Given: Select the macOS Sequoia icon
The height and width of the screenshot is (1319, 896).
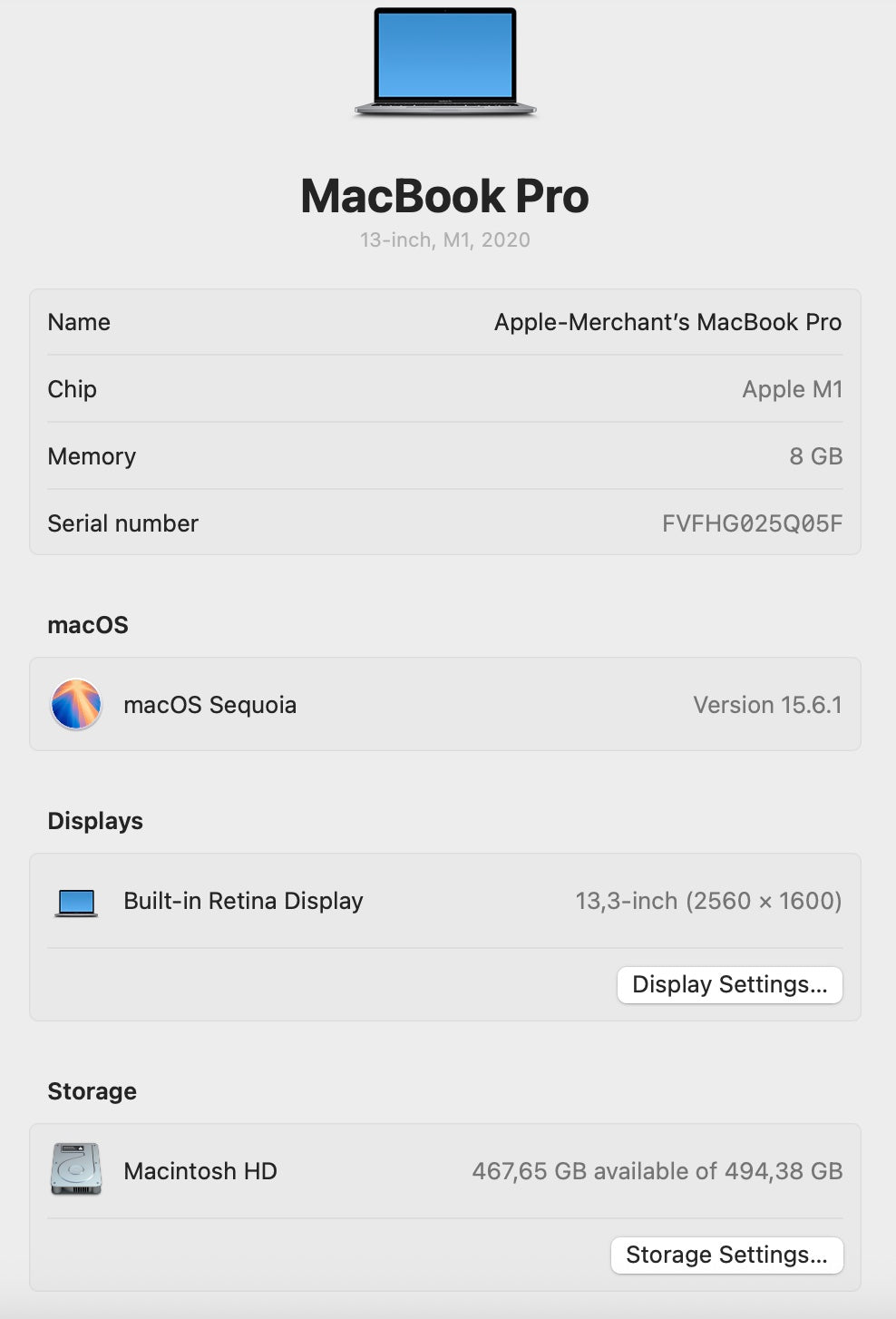Looking at the screenshot, I should coord(77,705).
